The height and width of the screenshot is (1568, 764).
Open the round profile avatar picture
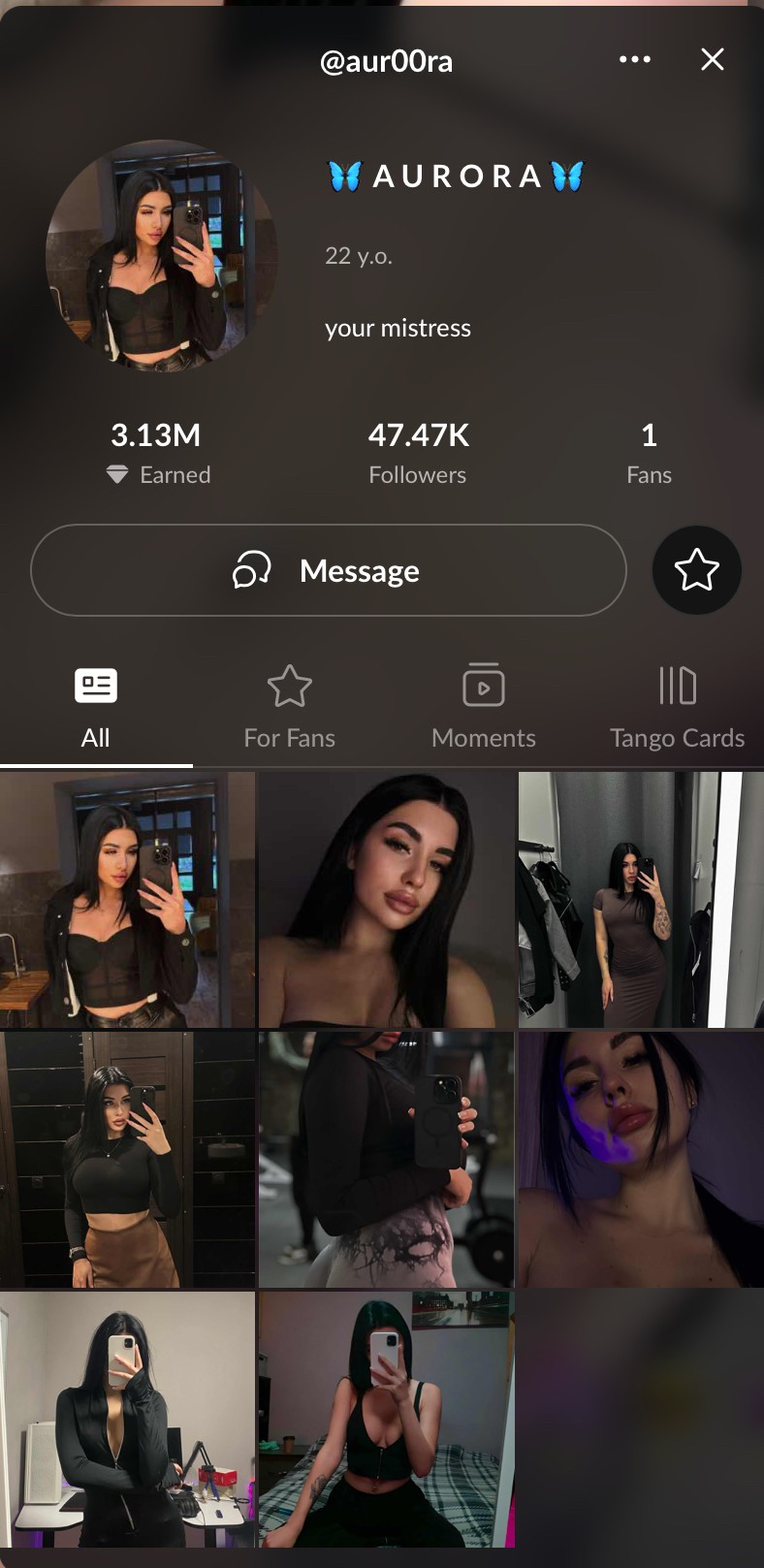click(162, 257)
